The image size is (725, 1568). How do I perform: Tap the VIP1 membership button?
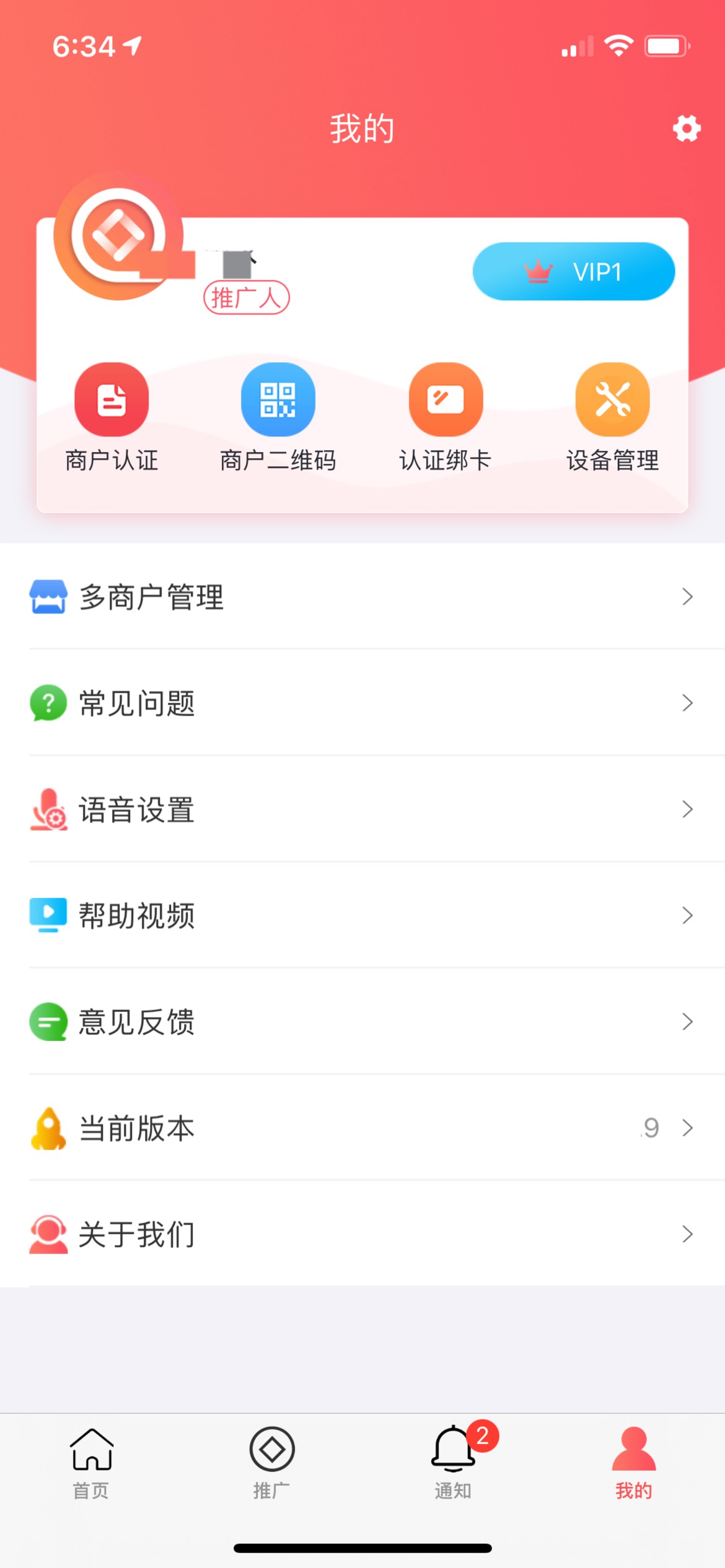[574, 271]
